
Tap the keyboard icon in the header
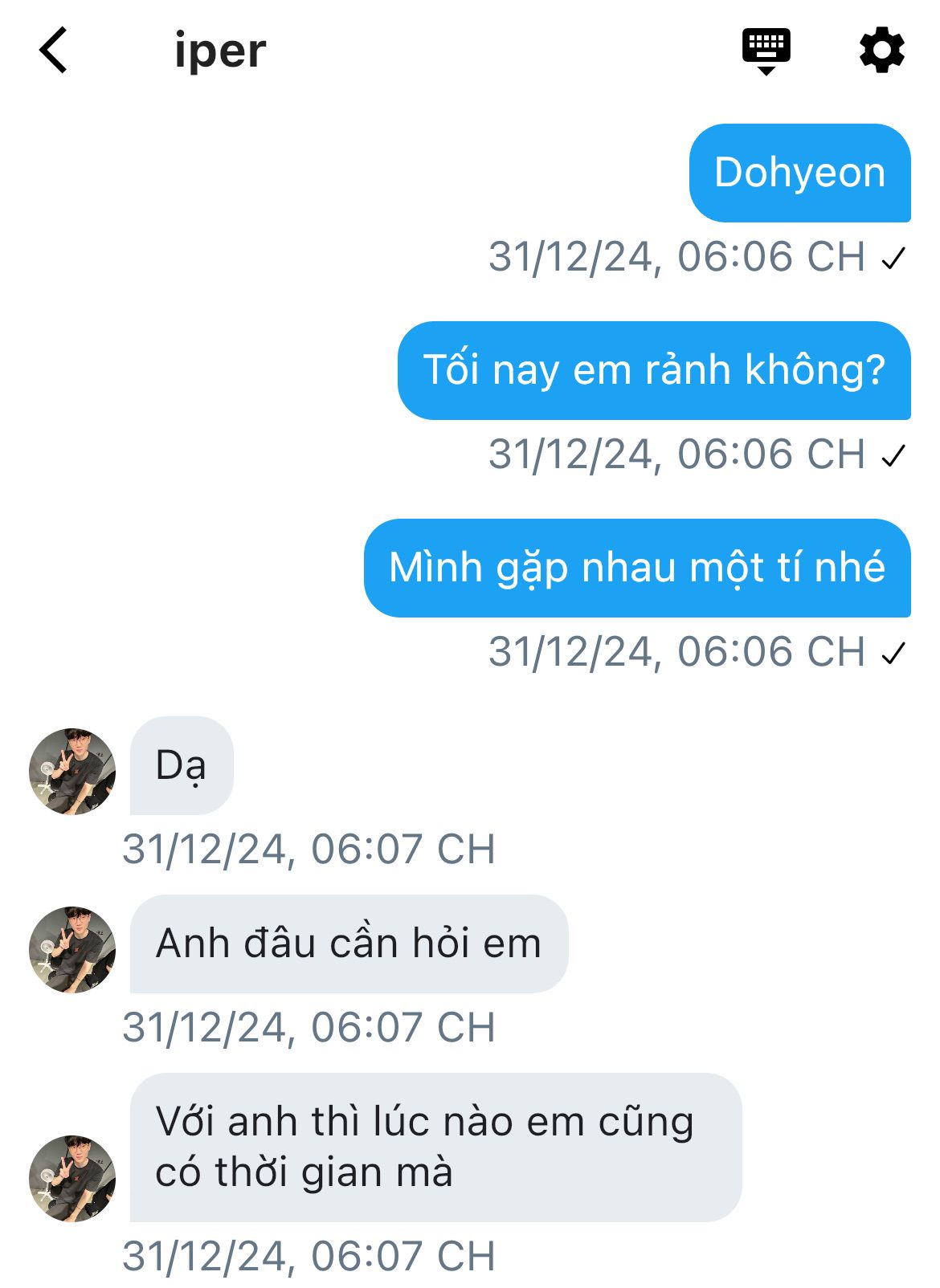pyautogui.click(x=766, y=51)
